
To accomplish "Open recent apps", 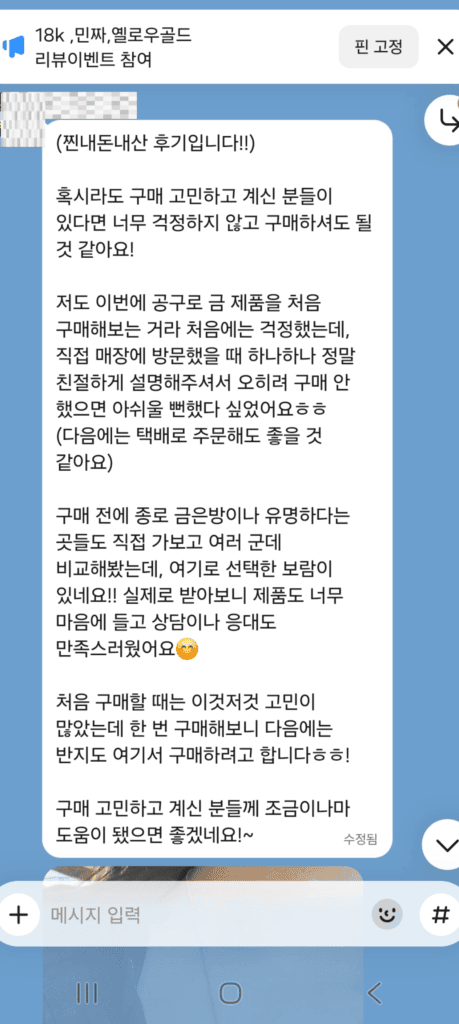I will pos(86,993).
